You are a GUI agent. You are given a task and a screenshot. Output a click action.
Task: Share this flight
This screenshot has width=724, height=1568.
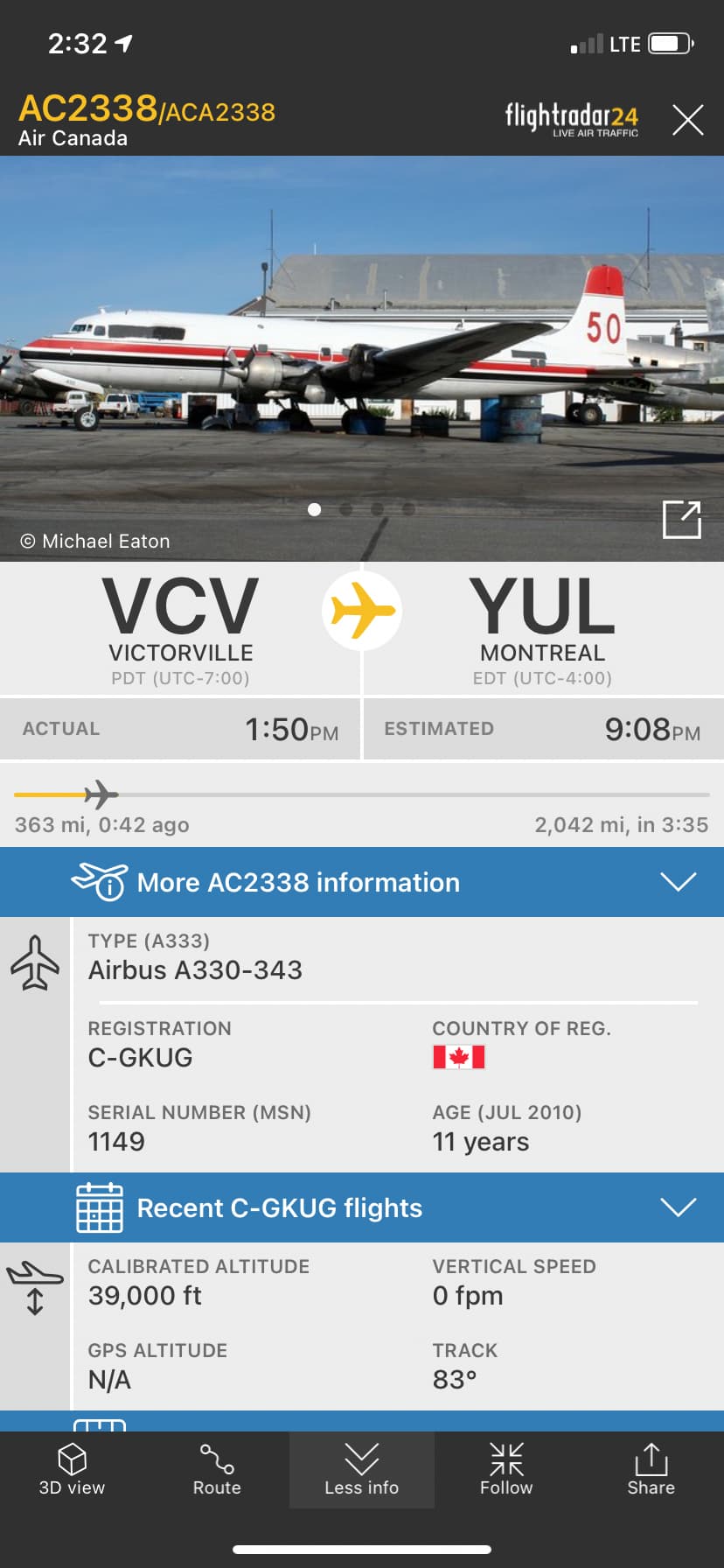pyautogui.click(x=651, y=1470)
